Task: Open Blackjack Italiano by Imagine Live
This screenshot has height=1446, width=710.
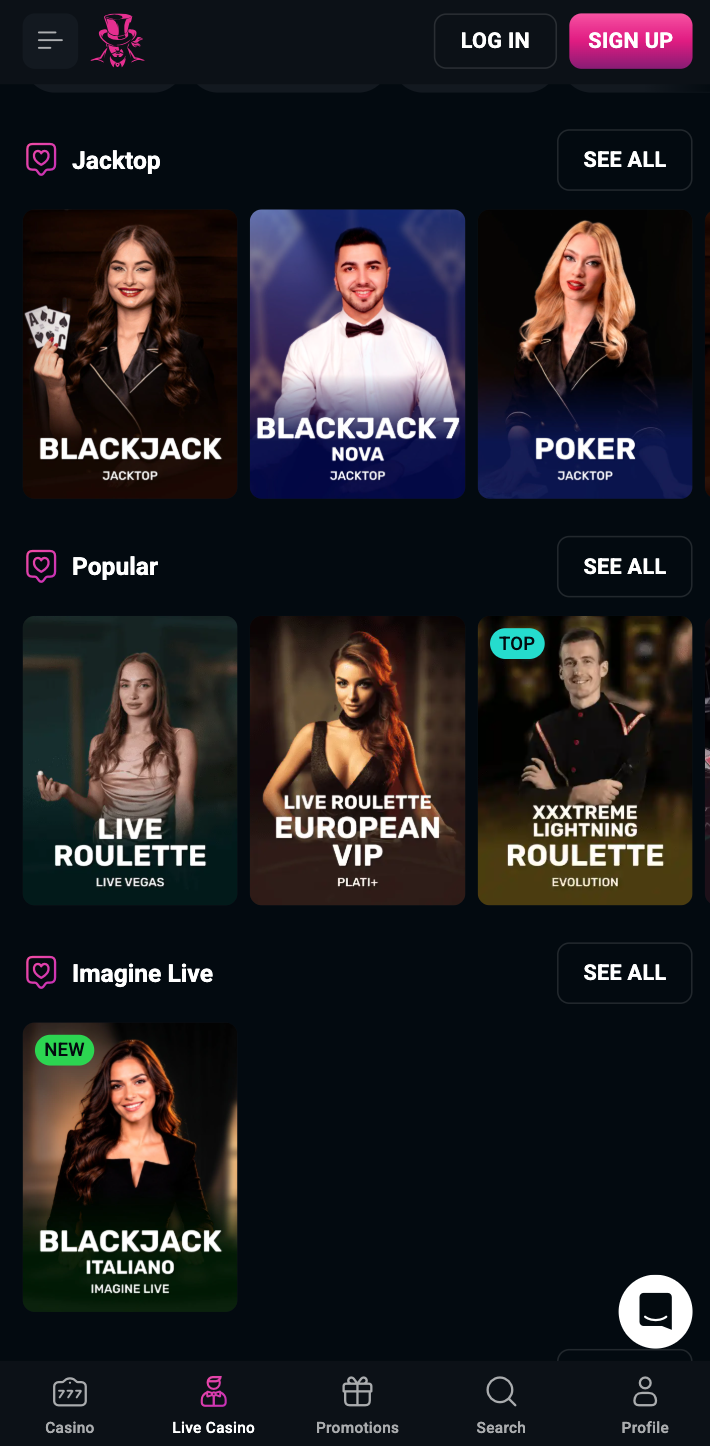Action: coord(130,1167)
